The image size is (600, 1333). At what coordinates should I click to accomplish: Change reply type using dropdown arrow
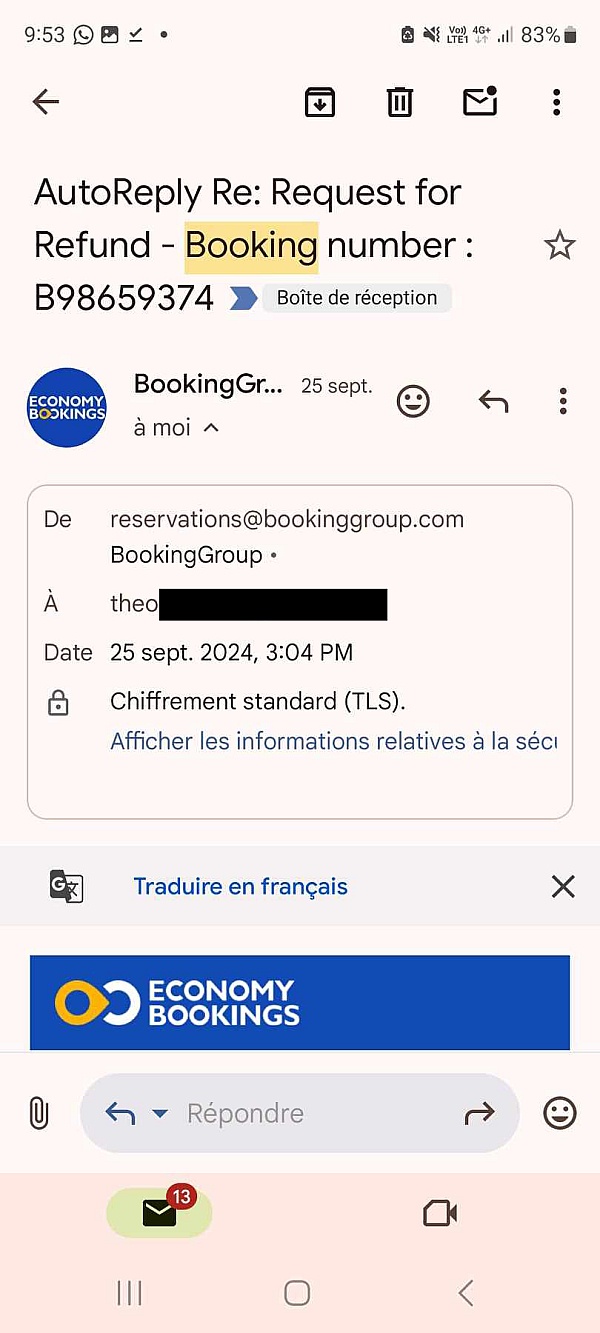[x=159, y=1113]
